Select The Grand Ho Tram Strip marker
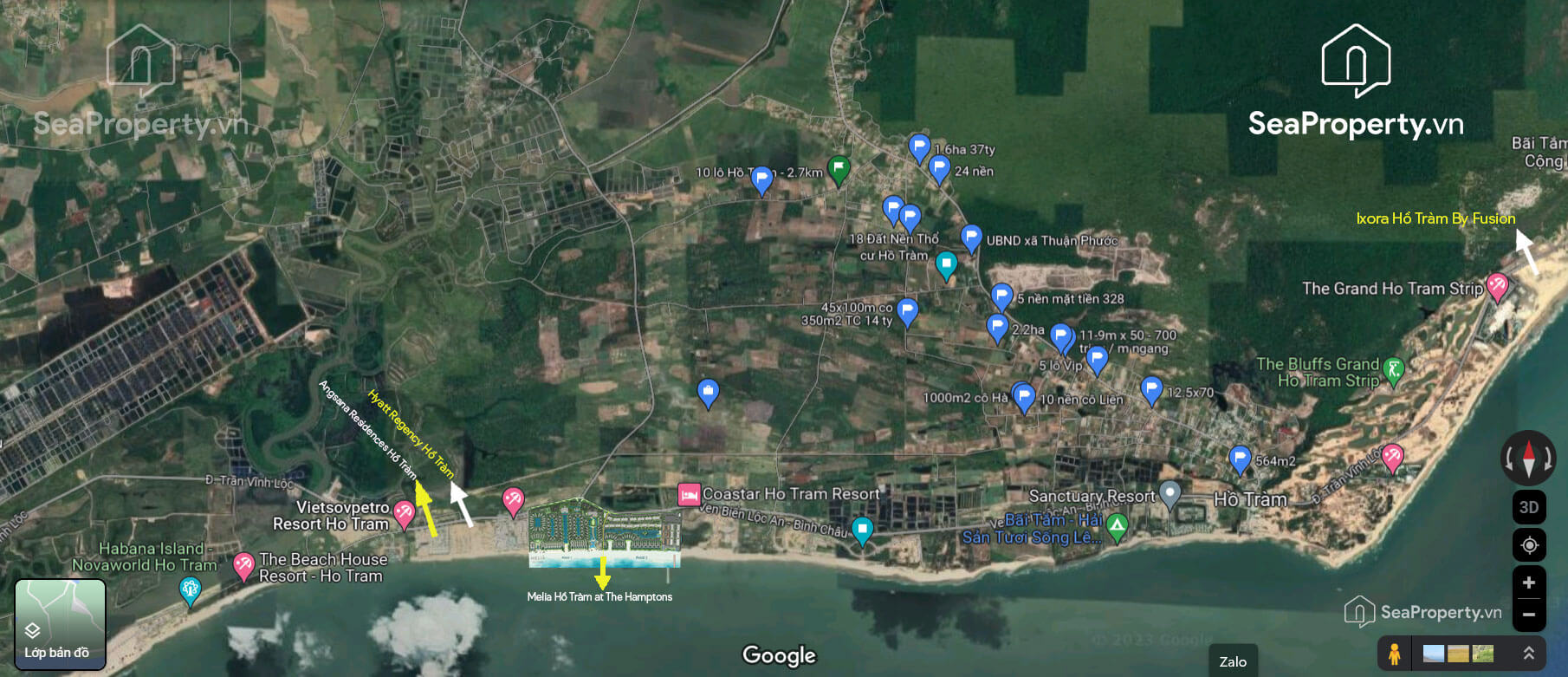 (x=1497, y=284)
